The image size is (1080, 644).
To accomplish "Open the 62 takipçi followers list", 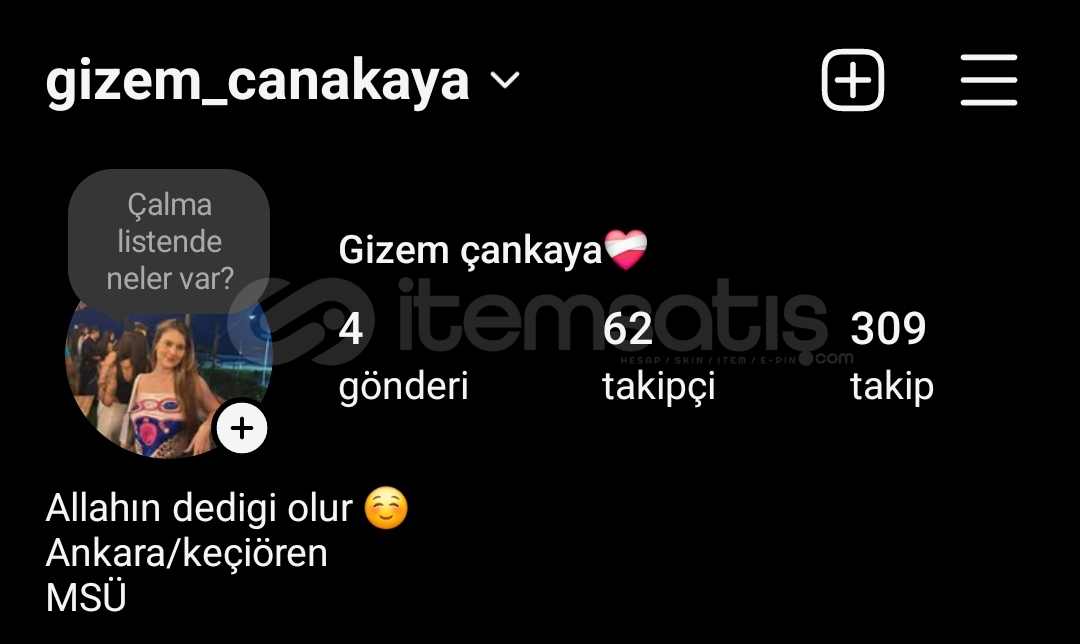I will pyautogui.click(x=658, y=356).
